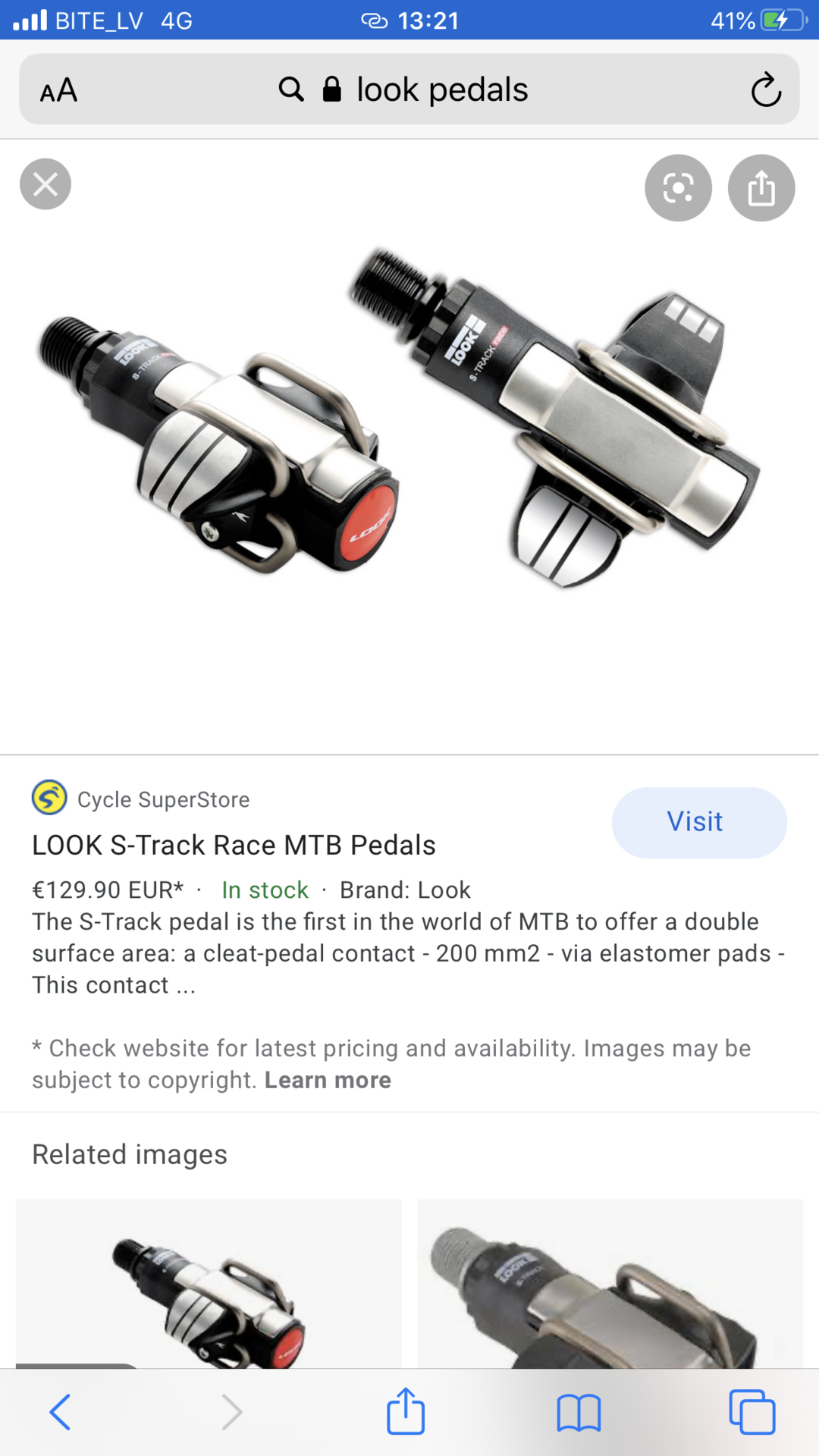Open the Learn more link
This screenshot has height=1456, width=819.
[x=328, y=1080]
